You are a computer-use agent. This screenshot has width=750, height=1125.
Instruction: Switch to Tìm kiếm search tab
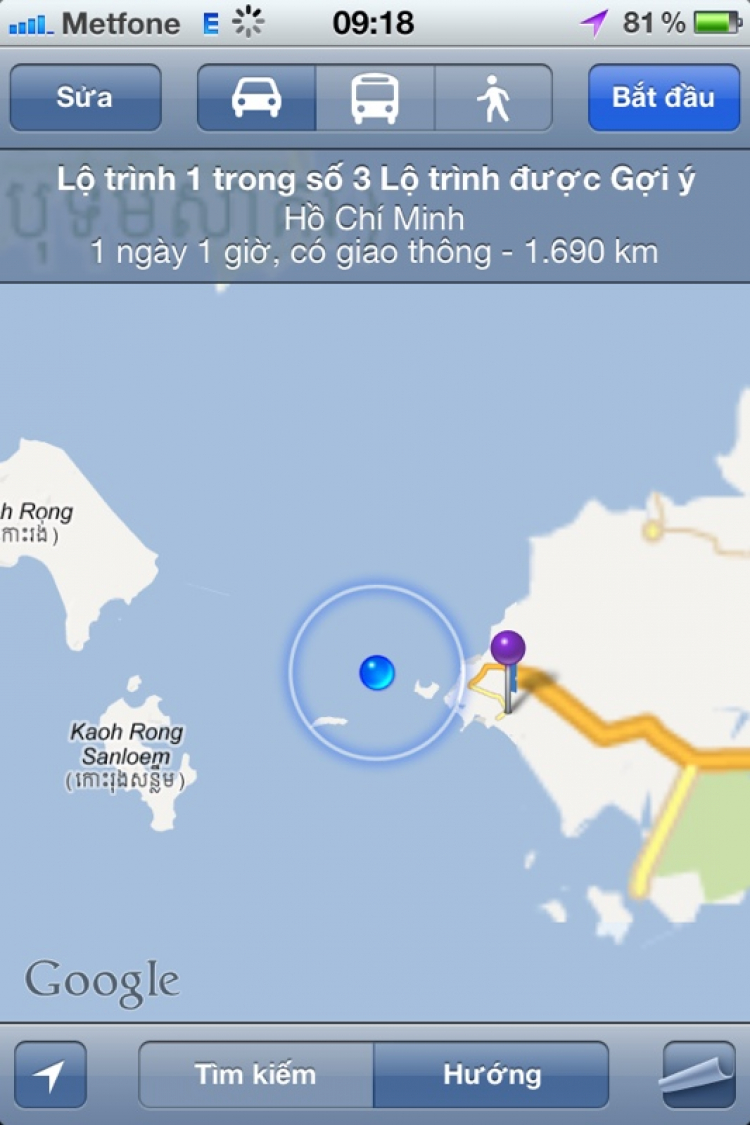pos(256,1075)
